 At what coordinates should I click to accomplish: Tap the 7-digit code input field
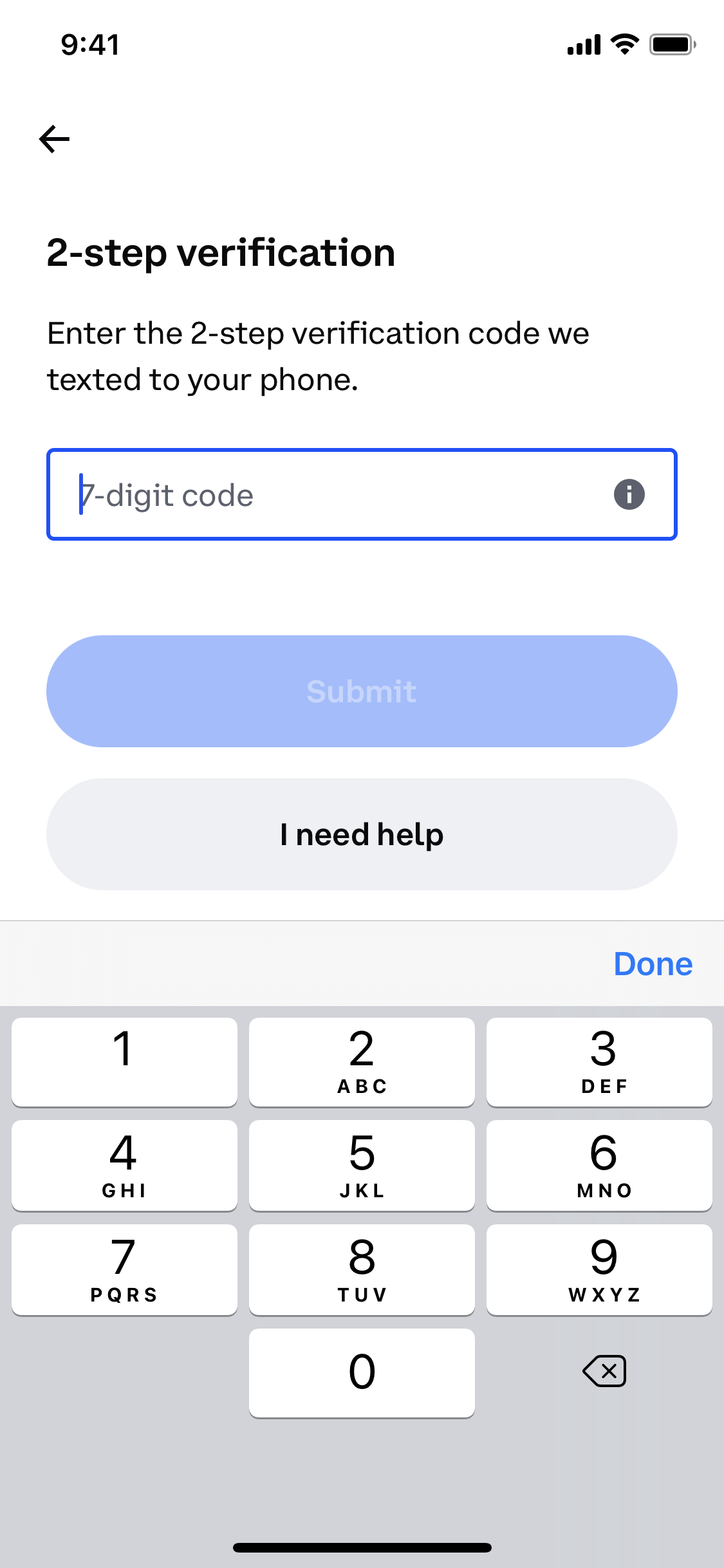(x=362, y=494)
